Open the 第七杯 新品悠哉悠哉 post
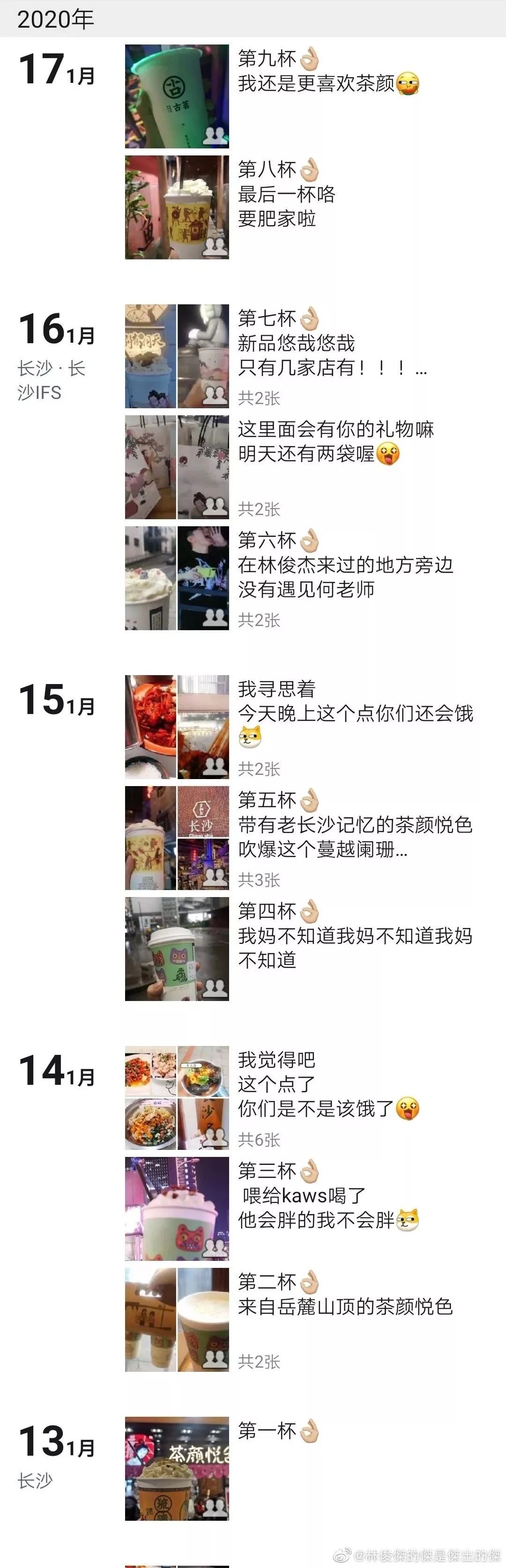506x1568 pixels. coord(177,356)
